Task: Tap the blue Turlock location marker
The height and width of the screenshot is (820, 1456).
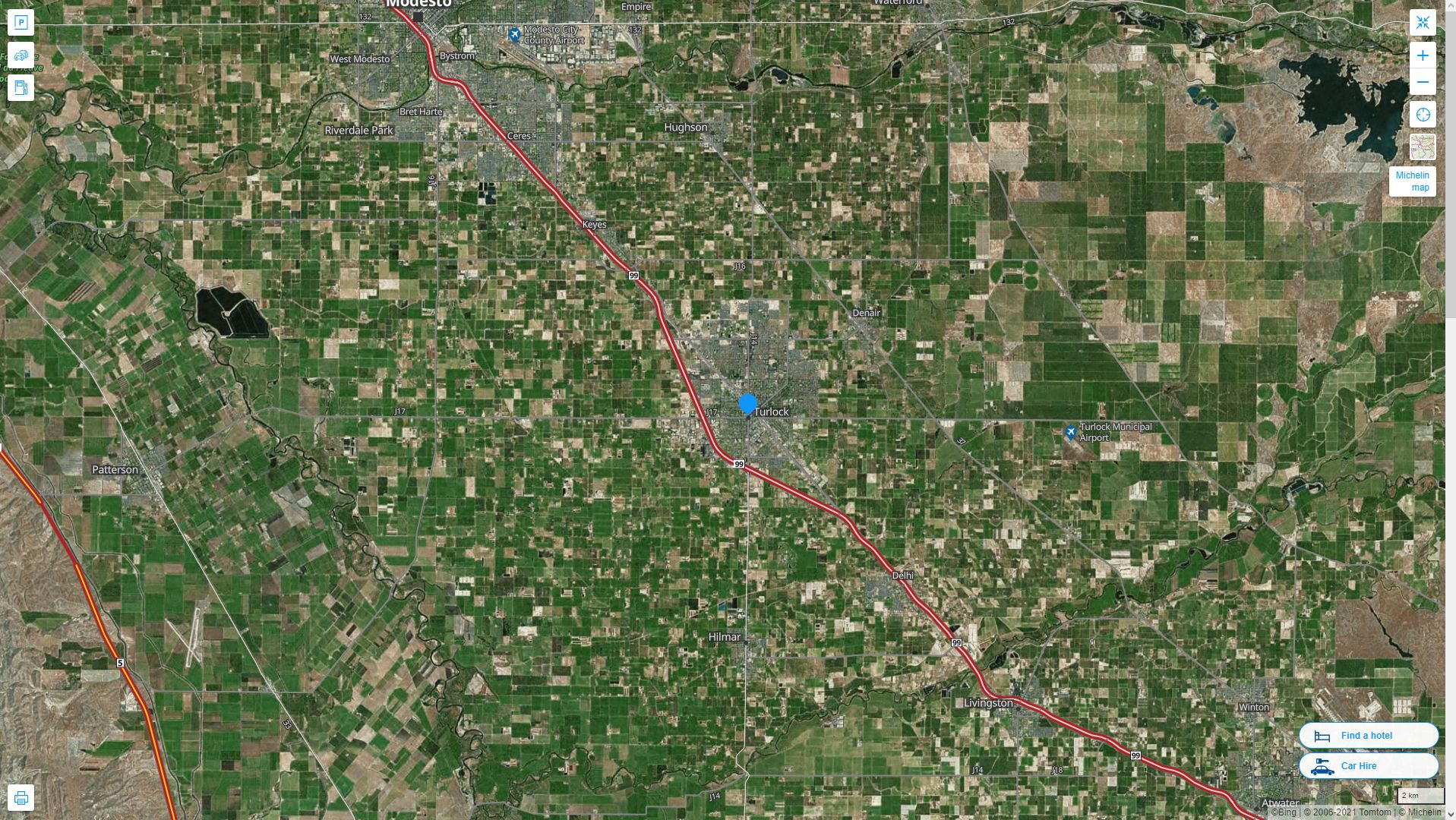Action: (747, 404)
